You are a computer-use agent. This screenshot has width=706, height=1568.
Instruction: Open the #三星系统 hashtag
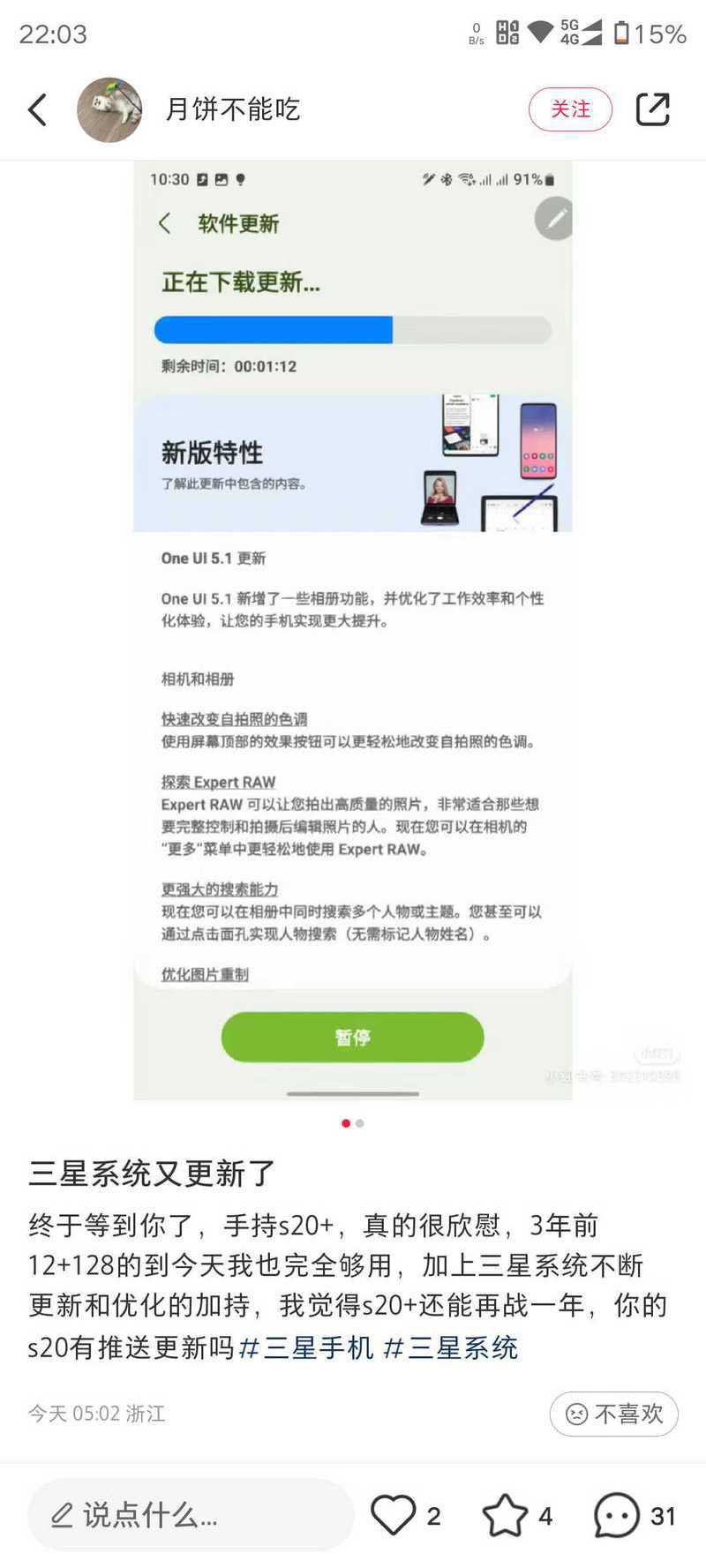click(451, 1347)
